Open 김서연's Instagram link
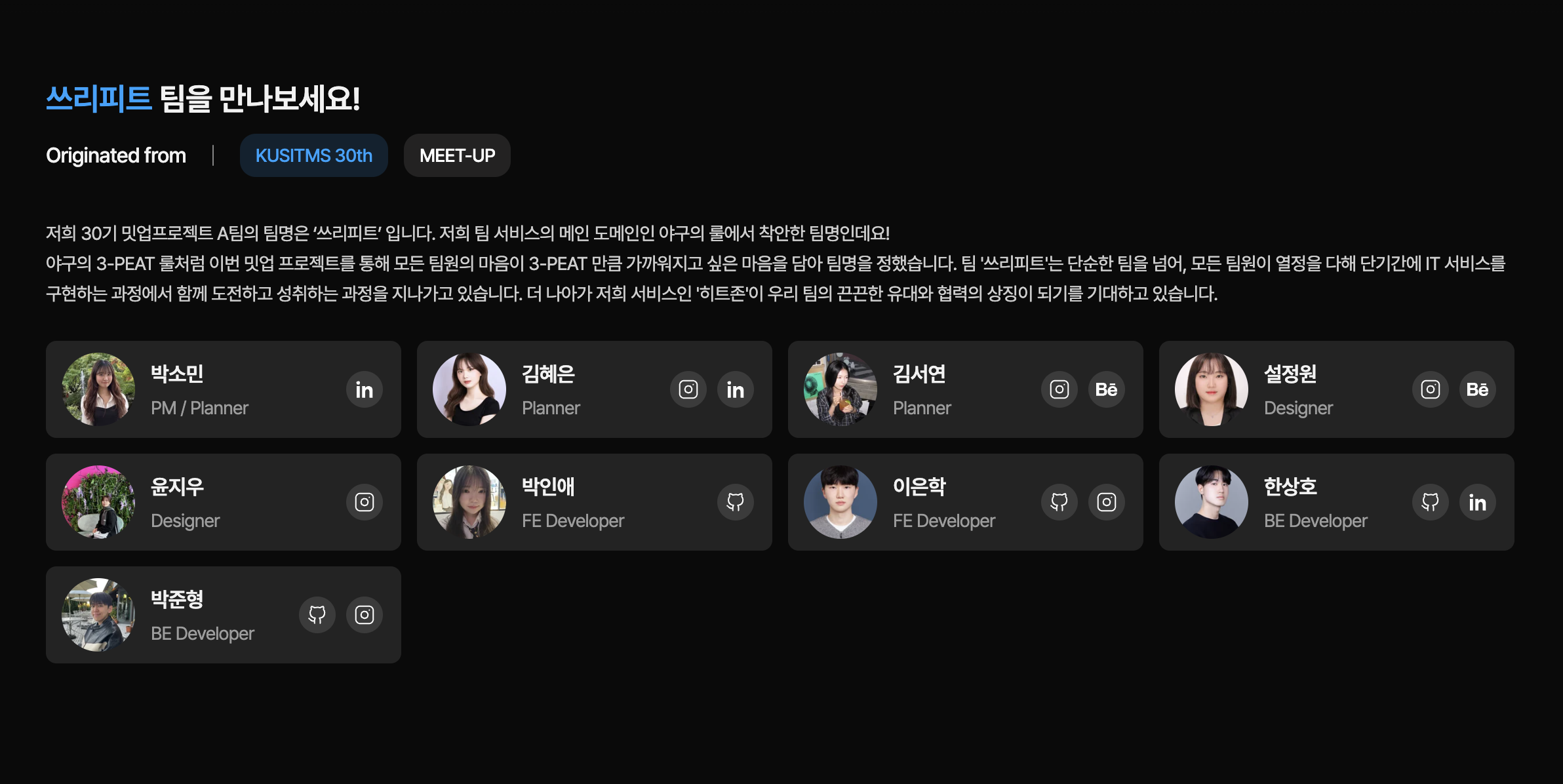1563x784 pixels. (x=1059, y=389)
